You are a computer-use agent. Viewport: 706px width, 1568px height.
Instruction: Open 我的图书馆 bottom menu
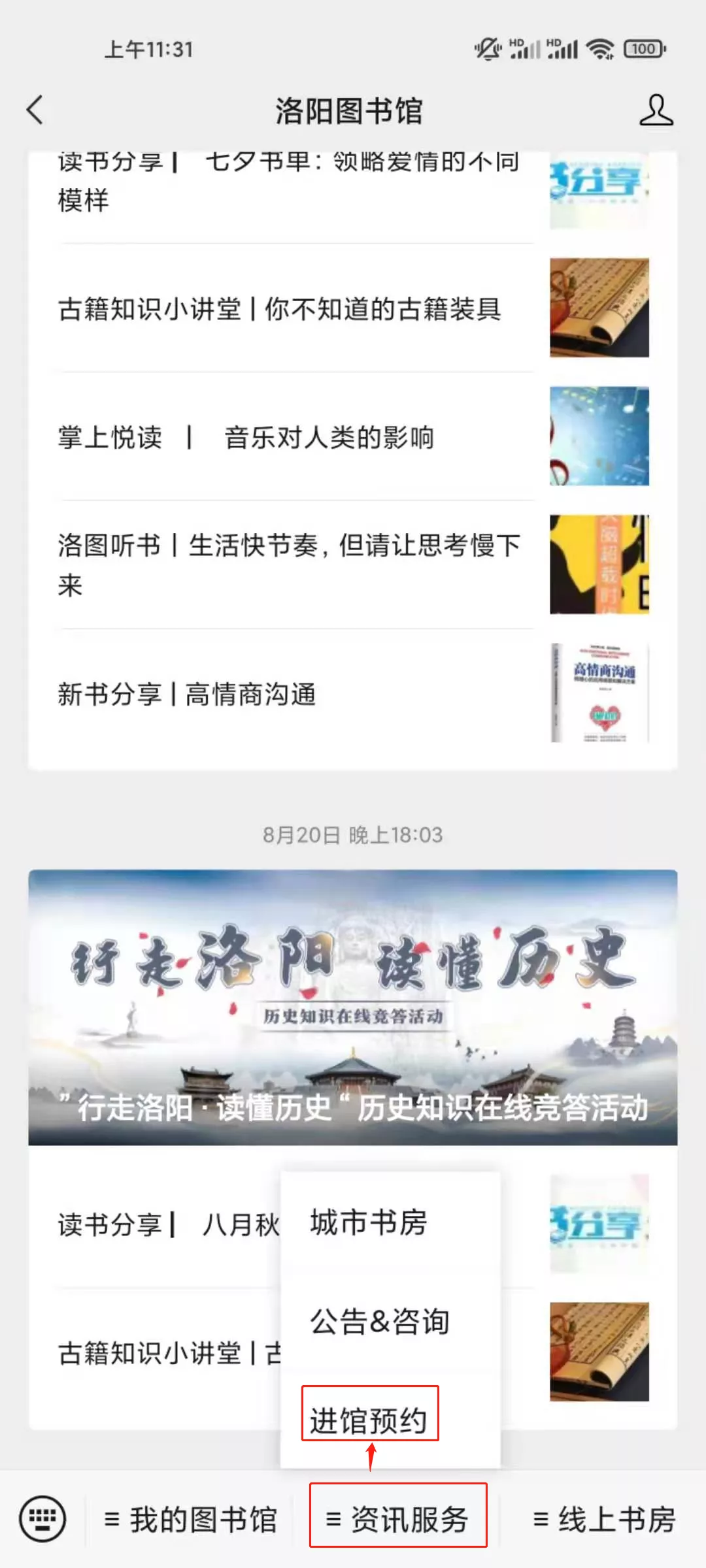click(x=191, y=1519)
